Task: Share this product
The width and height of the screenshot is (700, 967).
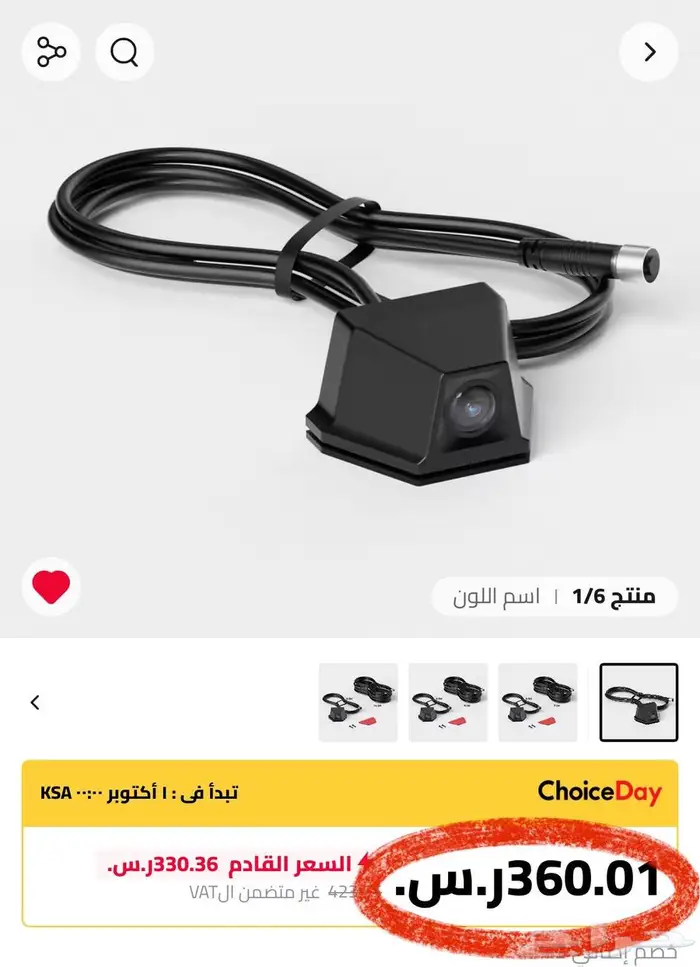Action: (x=51, y=52)
